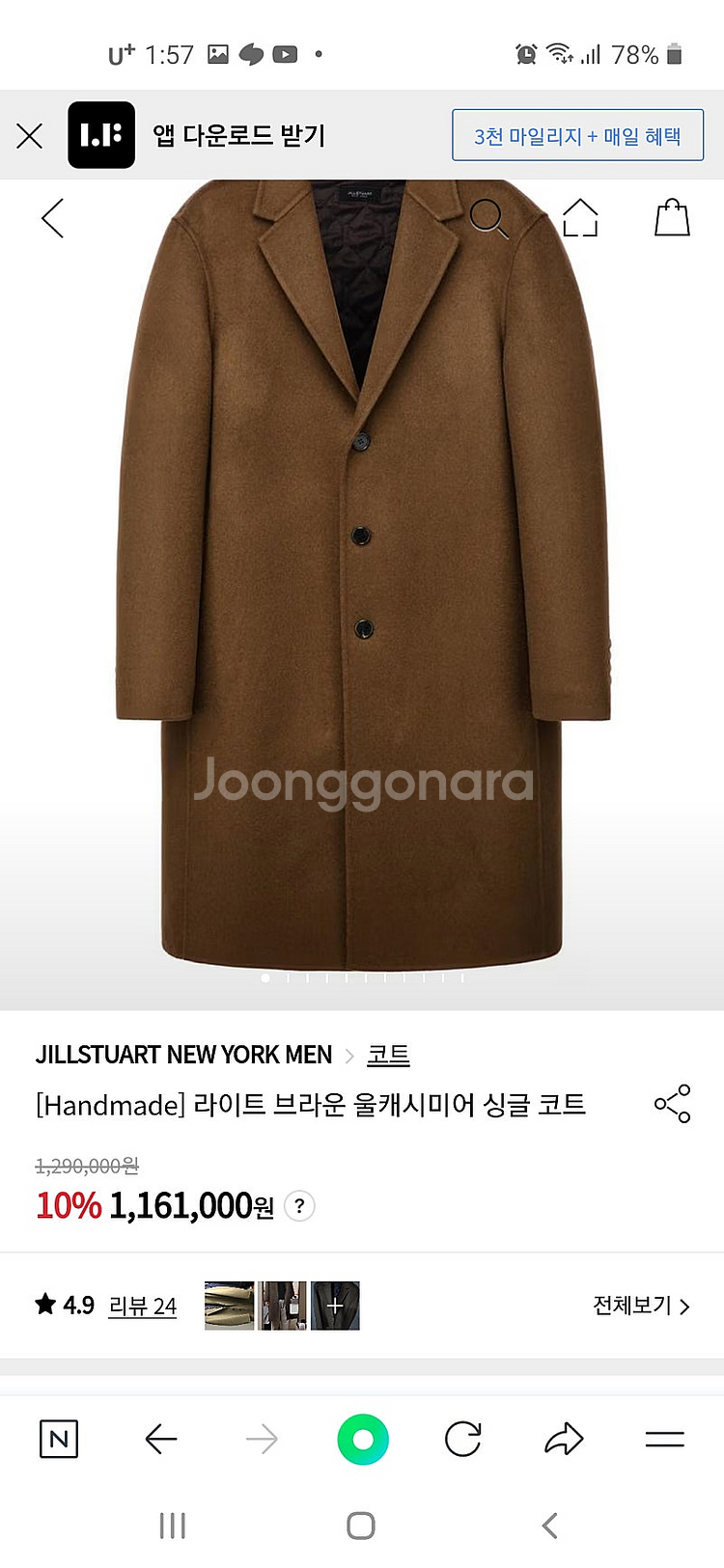Viewport: 724px width, 1568px height.
Task: Open the Naver N home button
Action: point(59,1440)
